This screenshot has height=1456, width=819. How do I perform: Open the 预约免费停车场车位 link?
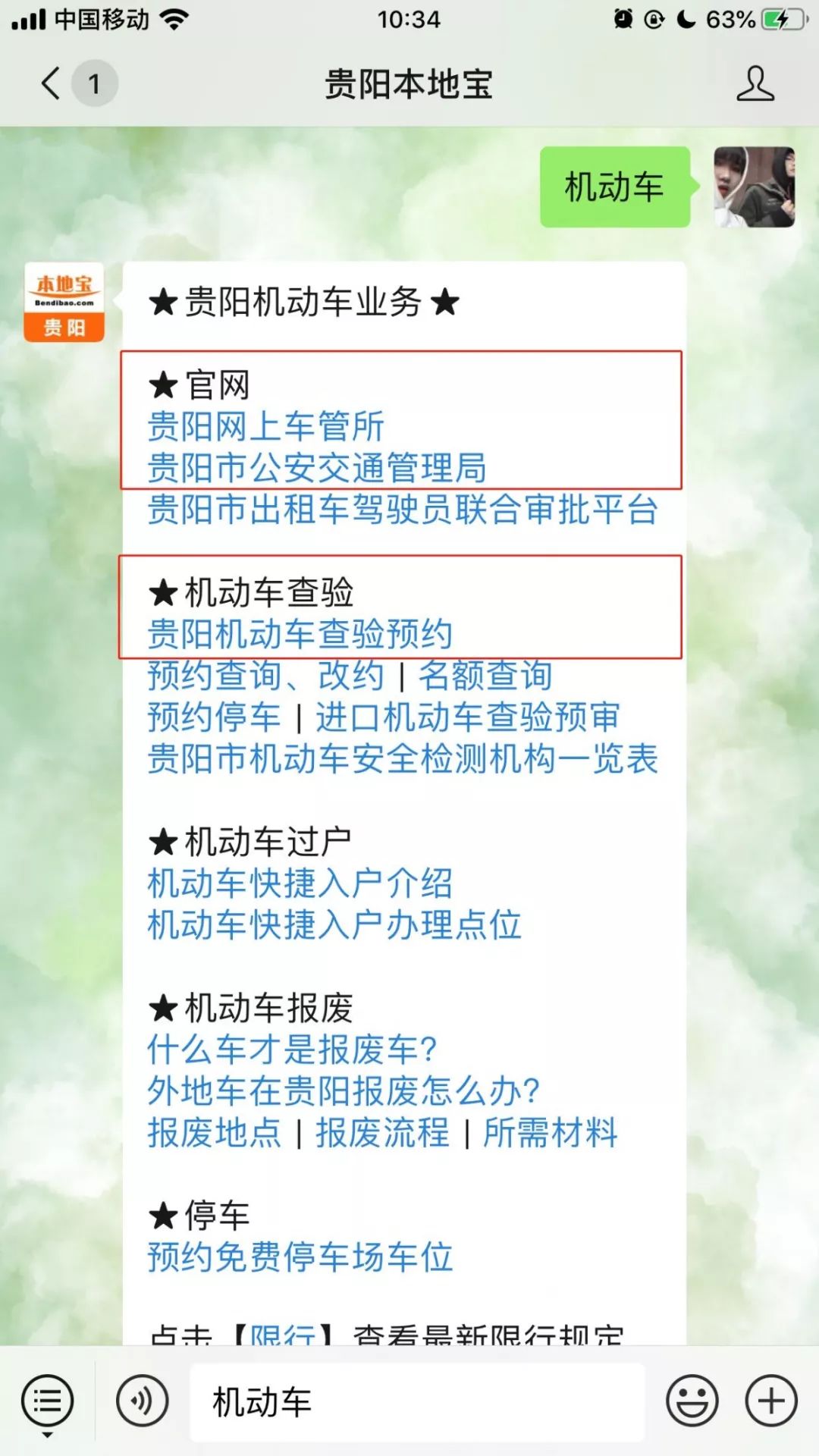click(x=300, y=1257)
